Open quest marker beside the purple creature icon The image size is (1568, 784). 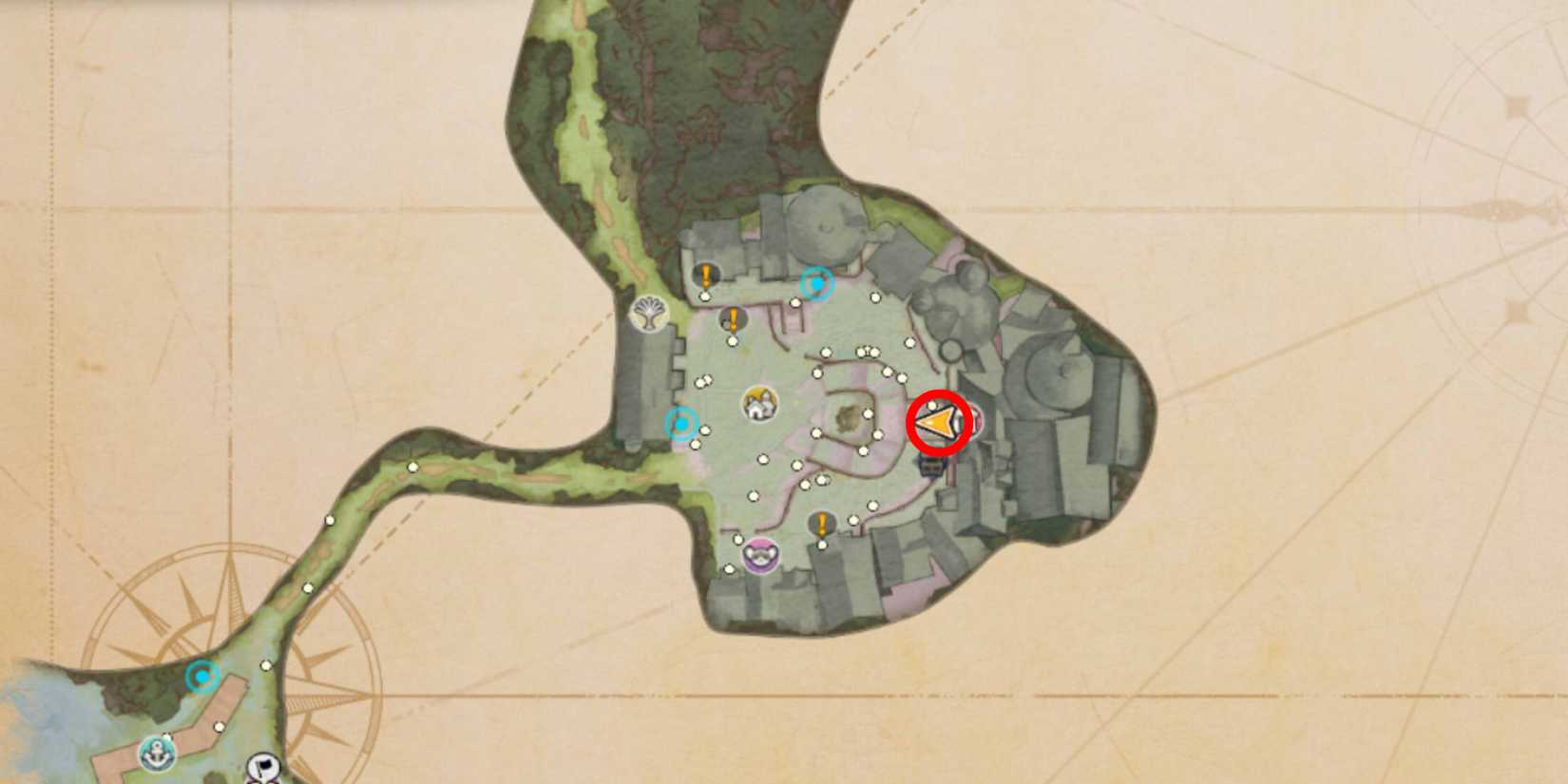pyautogui.click(x=822, y=524)
